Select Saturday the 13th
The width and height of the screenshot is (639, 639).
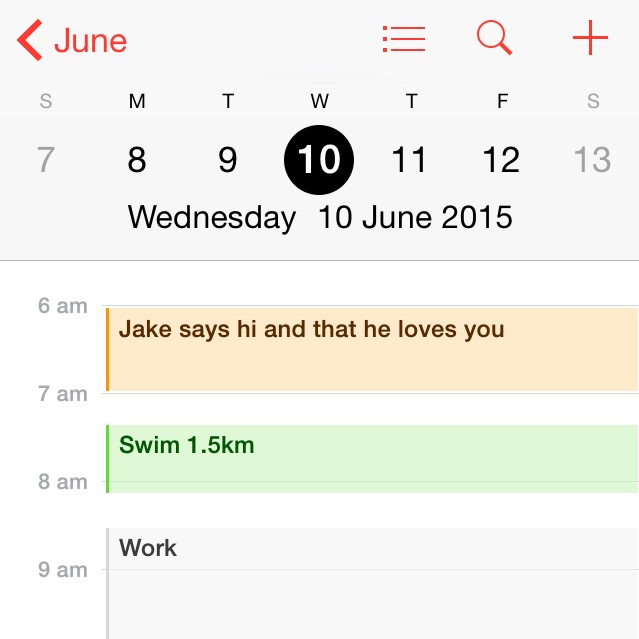click(592, 160)
